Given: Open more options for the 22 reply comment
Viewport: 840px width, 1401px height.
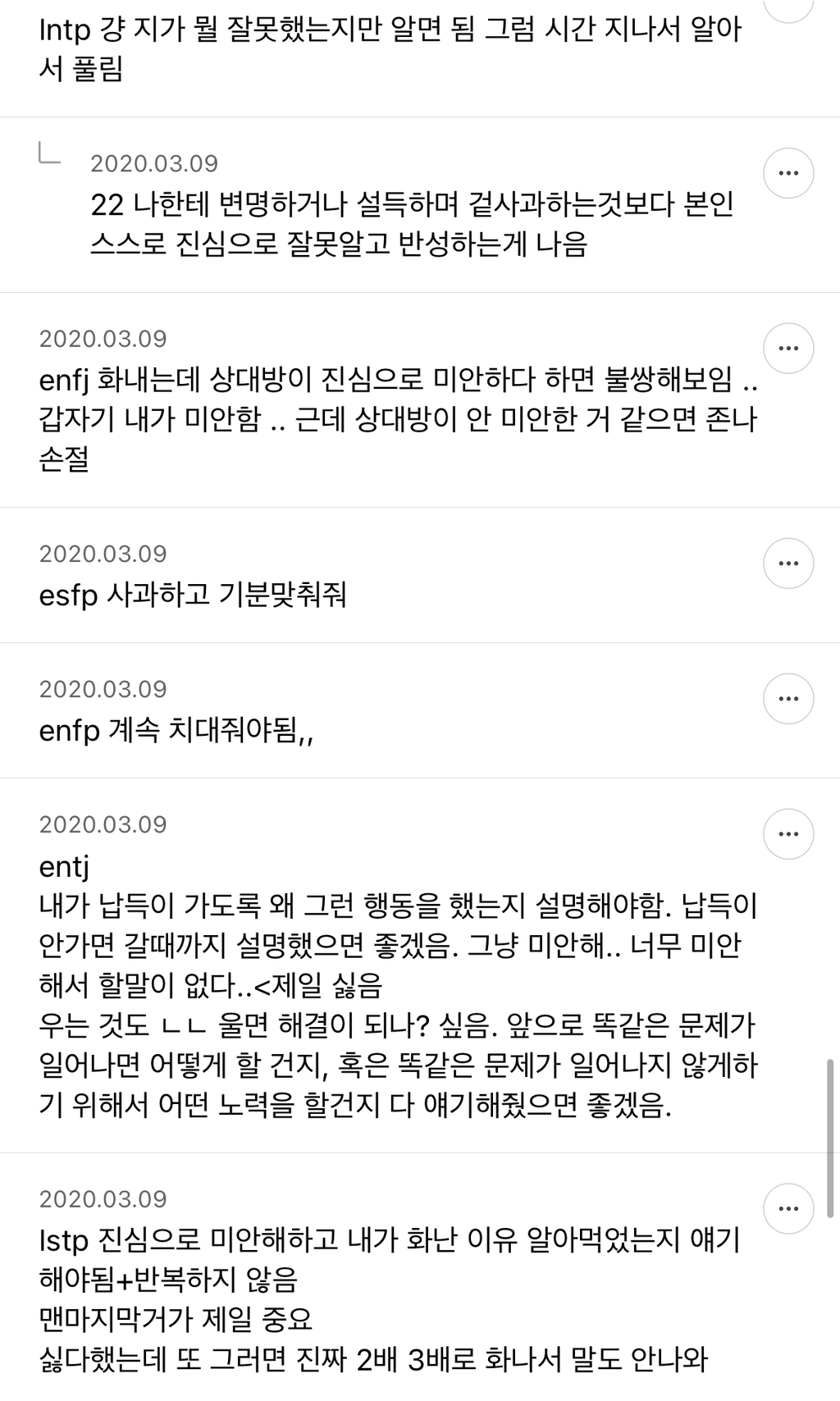Looking at the screenshot, I should click(x=788, y=173).
